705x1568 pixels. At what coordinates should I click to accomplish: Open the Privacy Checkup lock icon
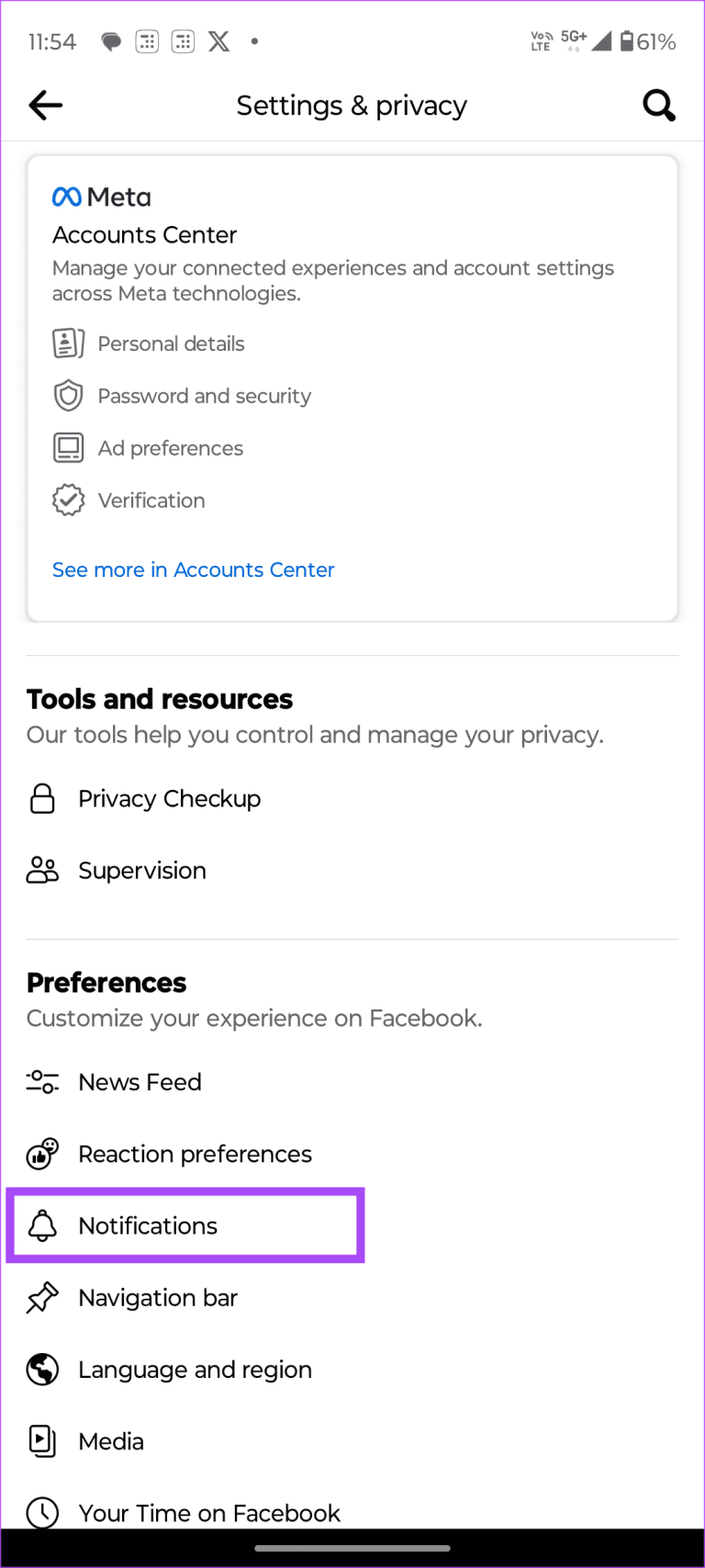[x=41, y=798]
